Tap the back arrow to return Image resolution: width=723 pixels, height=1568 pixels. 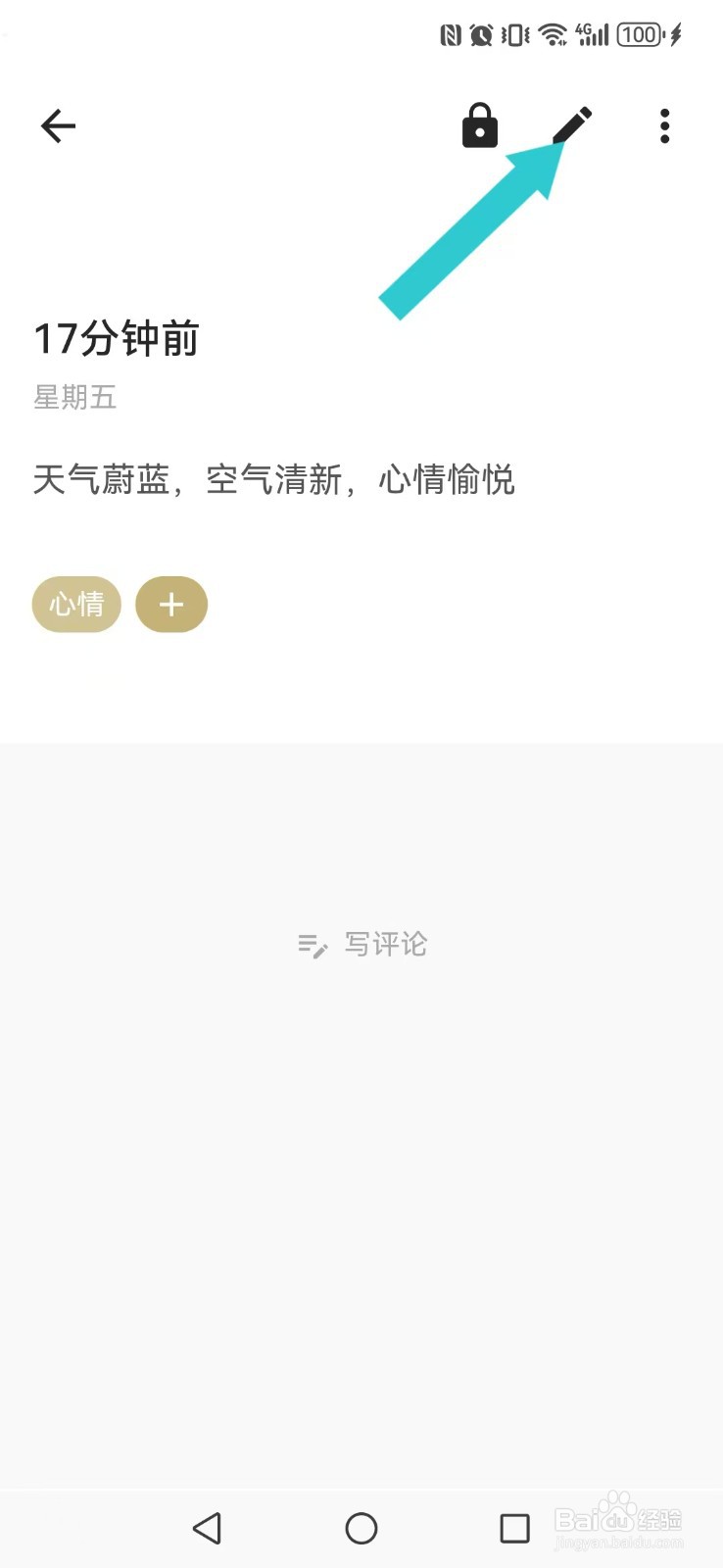(58, 125)
